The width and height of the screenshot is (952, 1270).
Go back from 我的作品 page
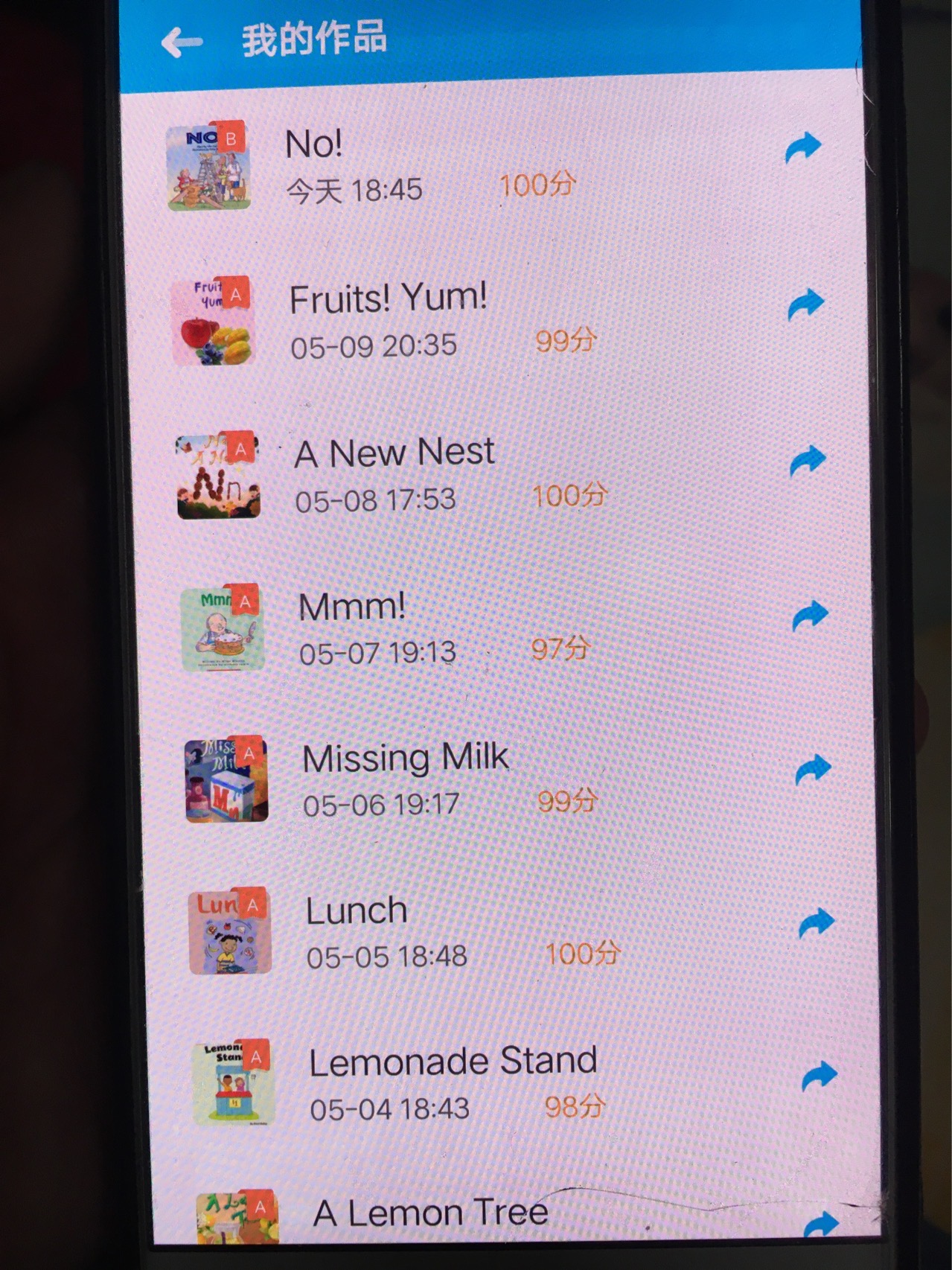pos(182,41)
